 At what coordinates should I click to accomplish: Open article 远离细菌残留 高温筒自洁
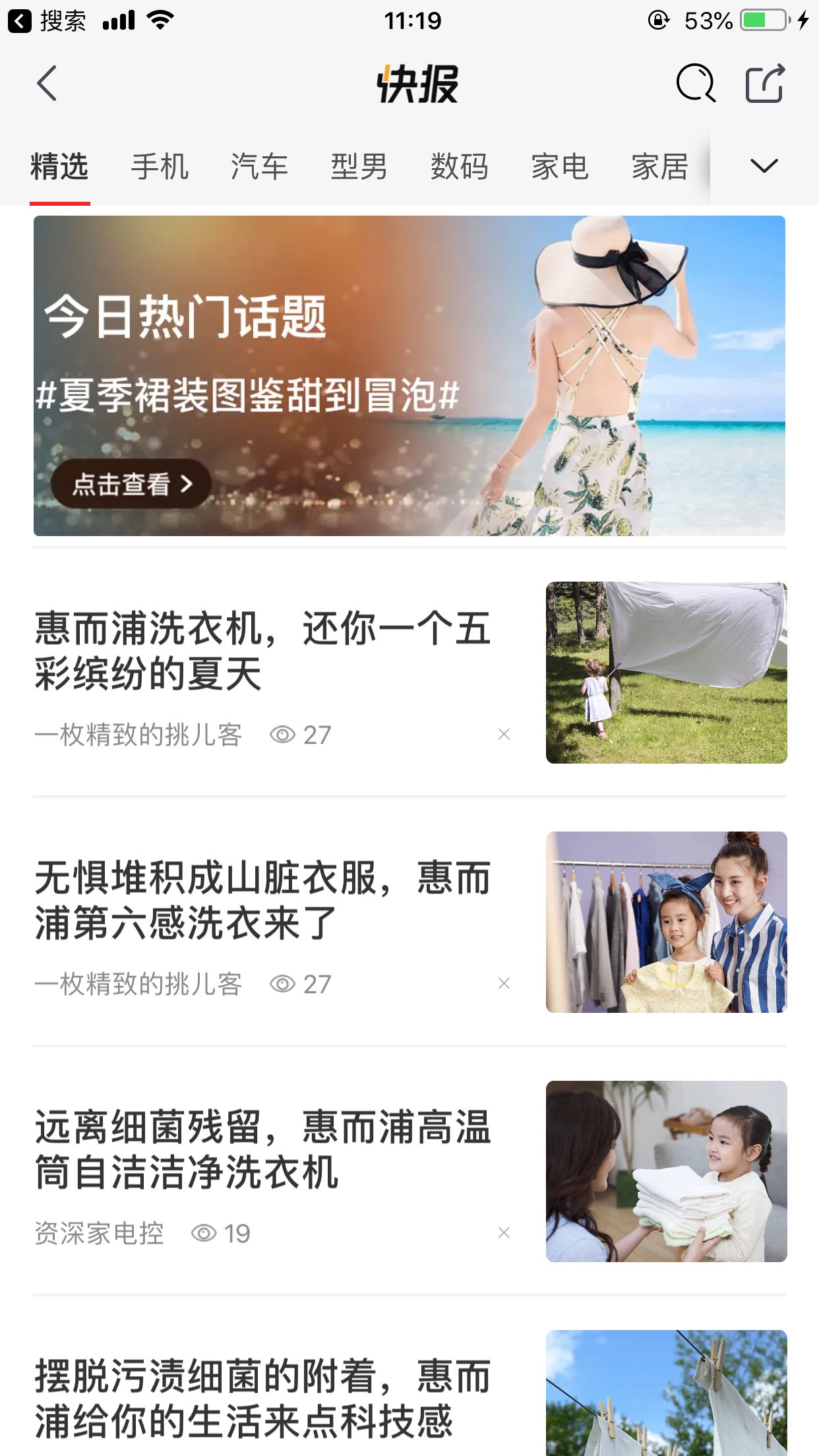pos(262,1149)
